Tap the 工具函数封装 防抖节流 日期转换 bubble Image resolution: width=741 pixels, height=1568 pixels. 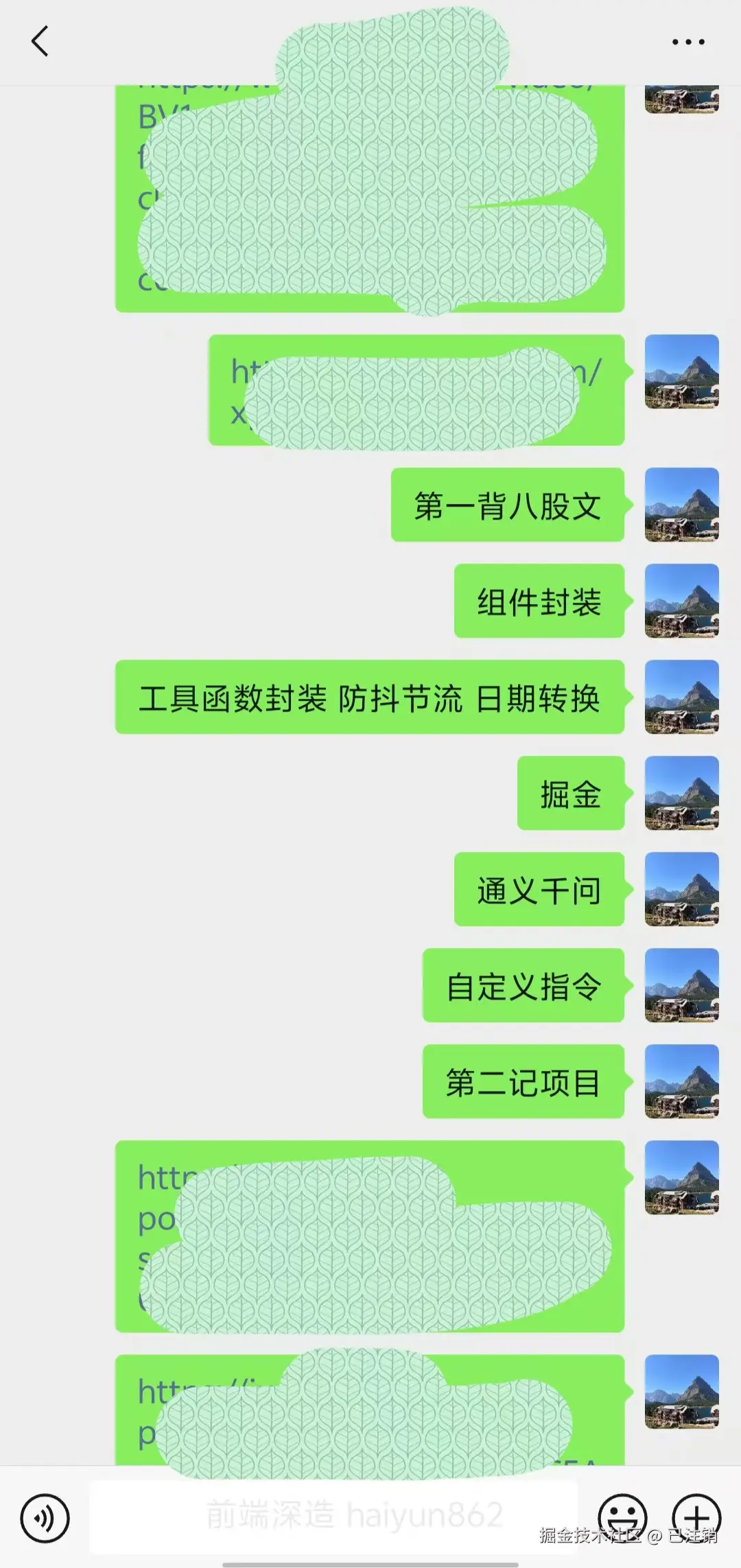coord(370,699)
